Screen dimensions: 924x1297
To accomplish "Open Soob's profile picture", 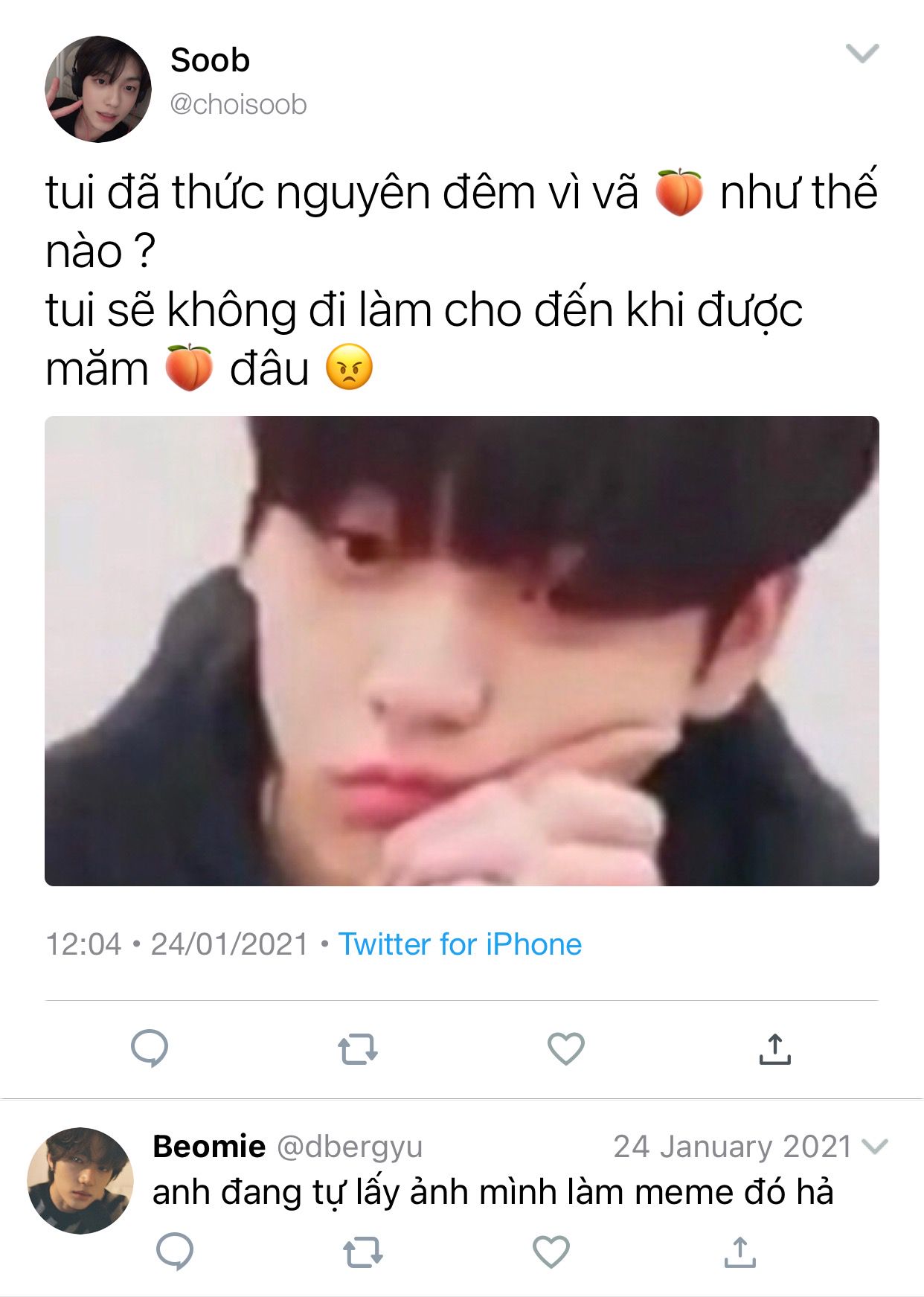I will pyautogui.click(x=98, y=89).
